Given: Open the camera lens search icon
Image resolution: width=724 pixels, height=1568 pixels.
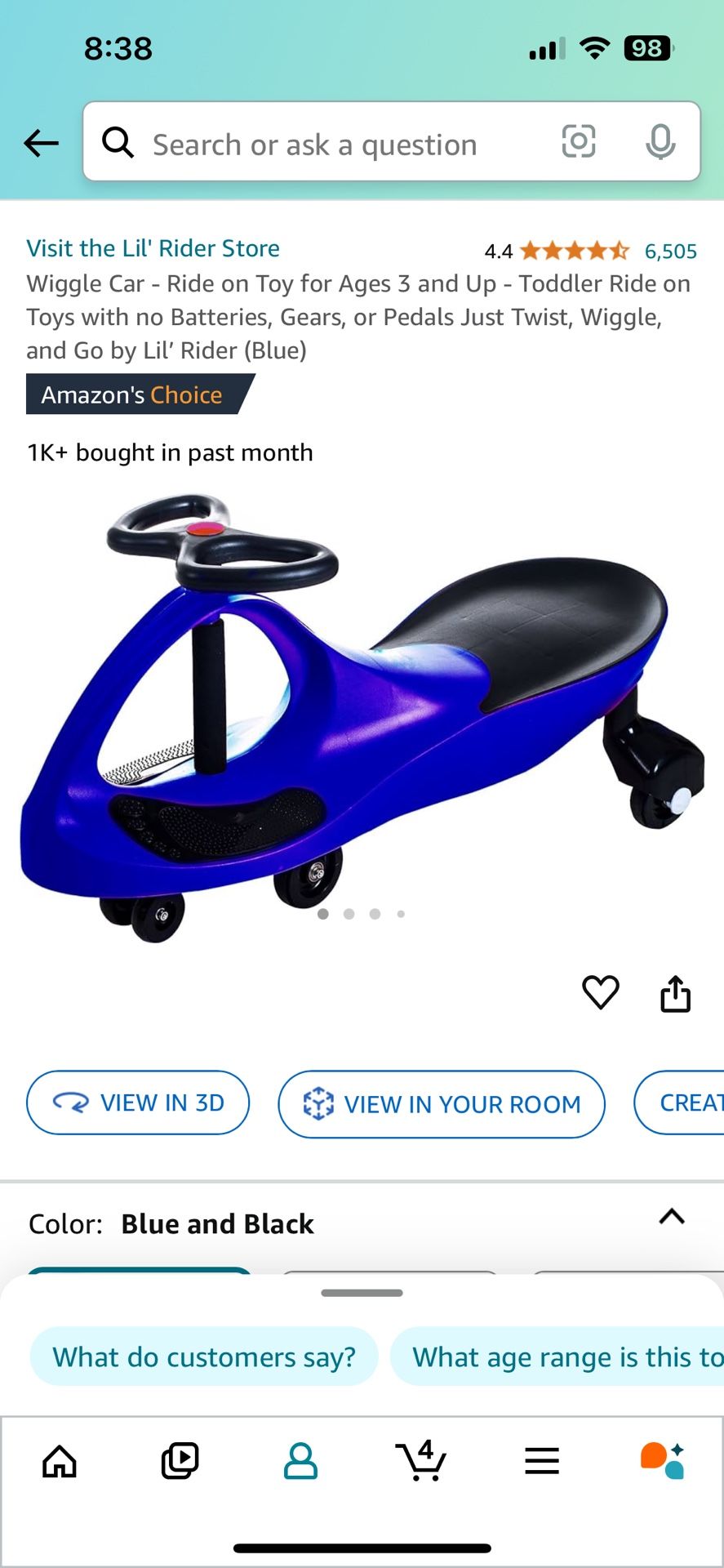Looking at the screenshot, I should coord(579,141).
